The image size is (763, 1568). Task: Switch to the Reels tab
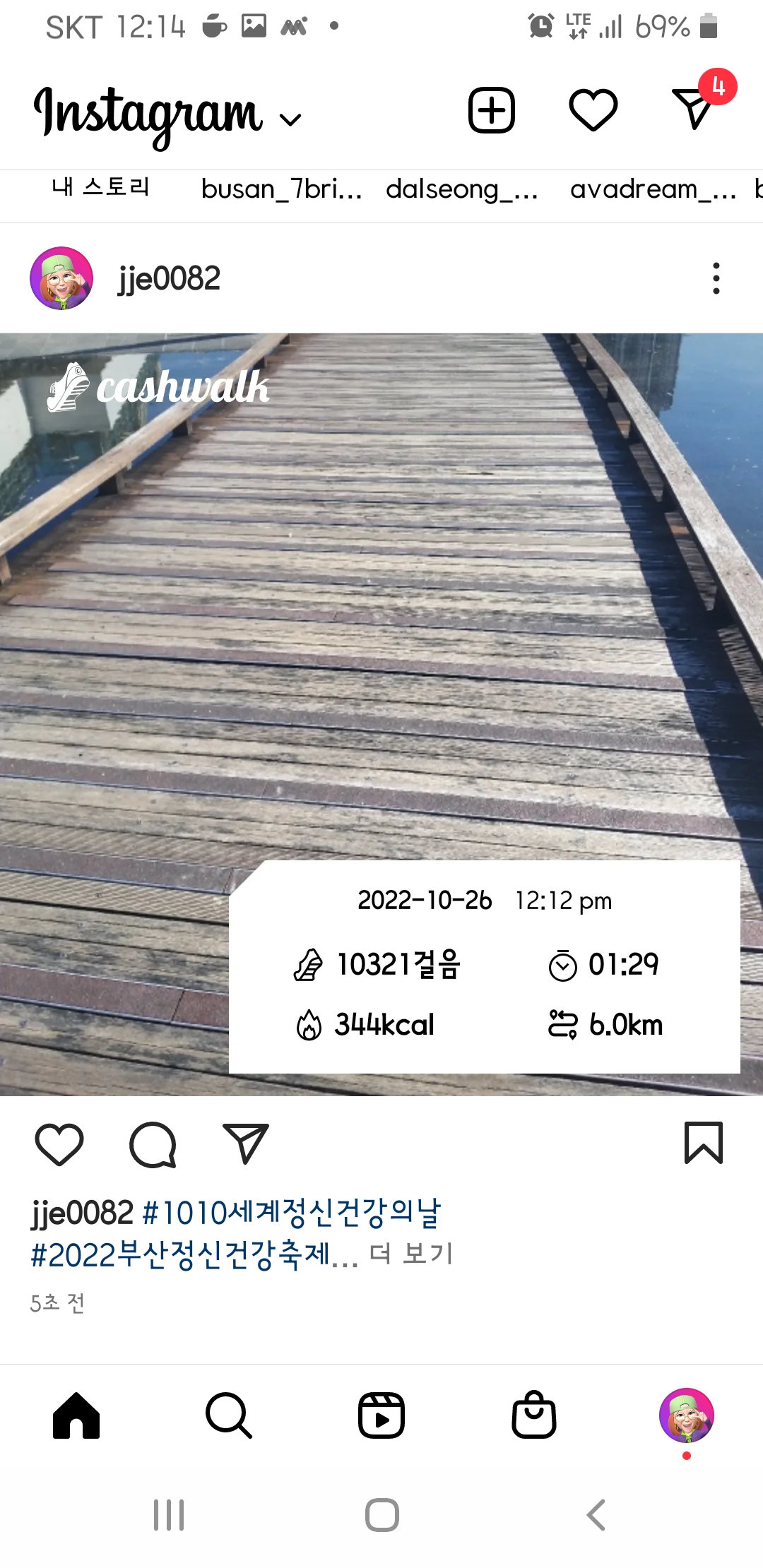[x=381, y=1415]
